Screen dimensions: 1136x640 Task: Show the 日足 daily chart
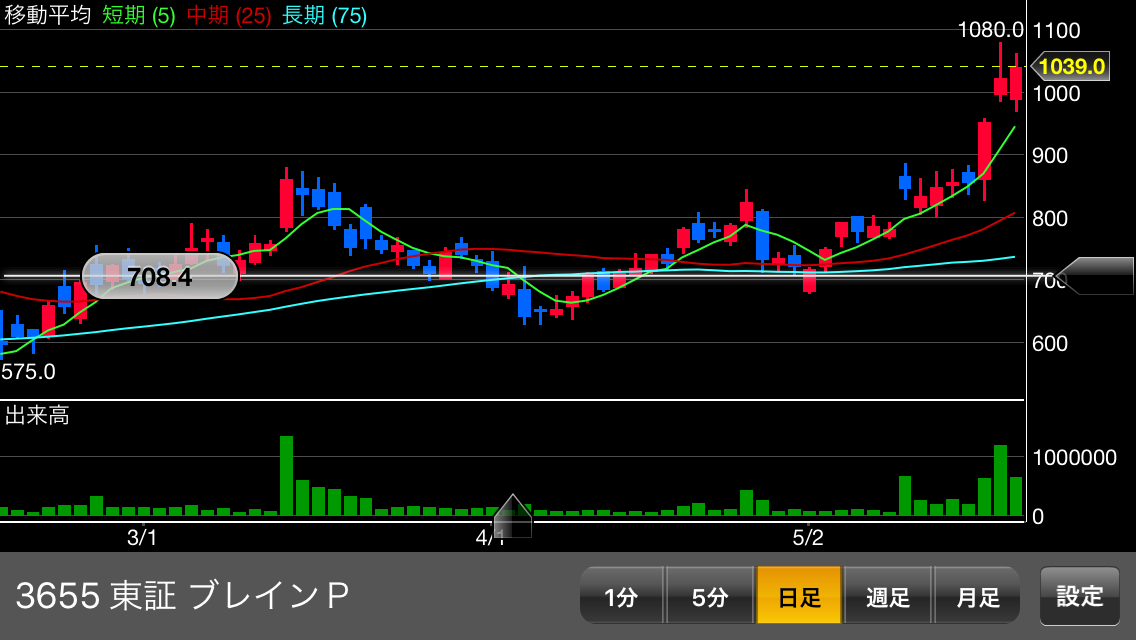(x=799, y=596)
